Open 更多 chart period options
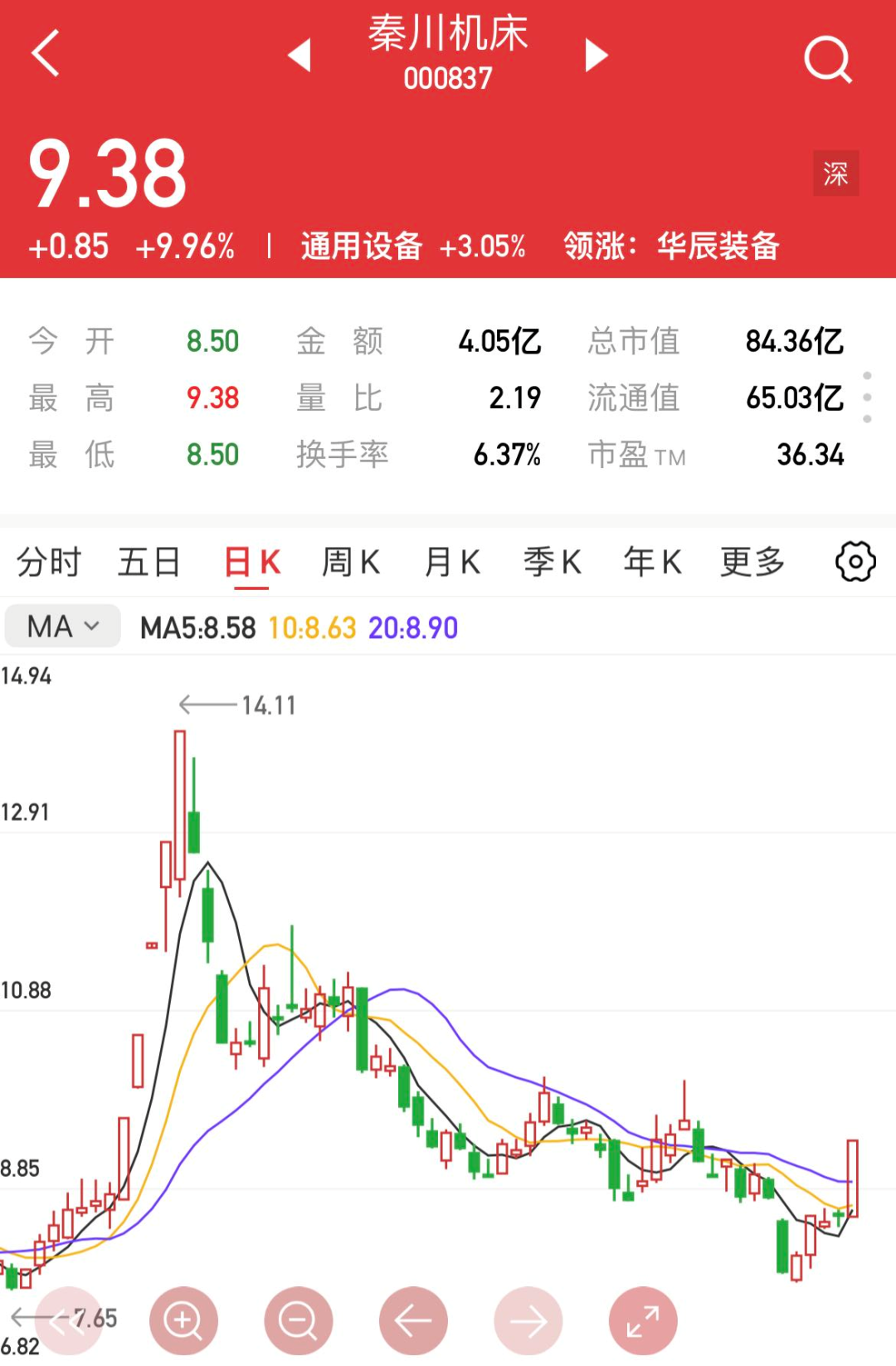Viewport: 896px width, 1366px height. point(752,562)
